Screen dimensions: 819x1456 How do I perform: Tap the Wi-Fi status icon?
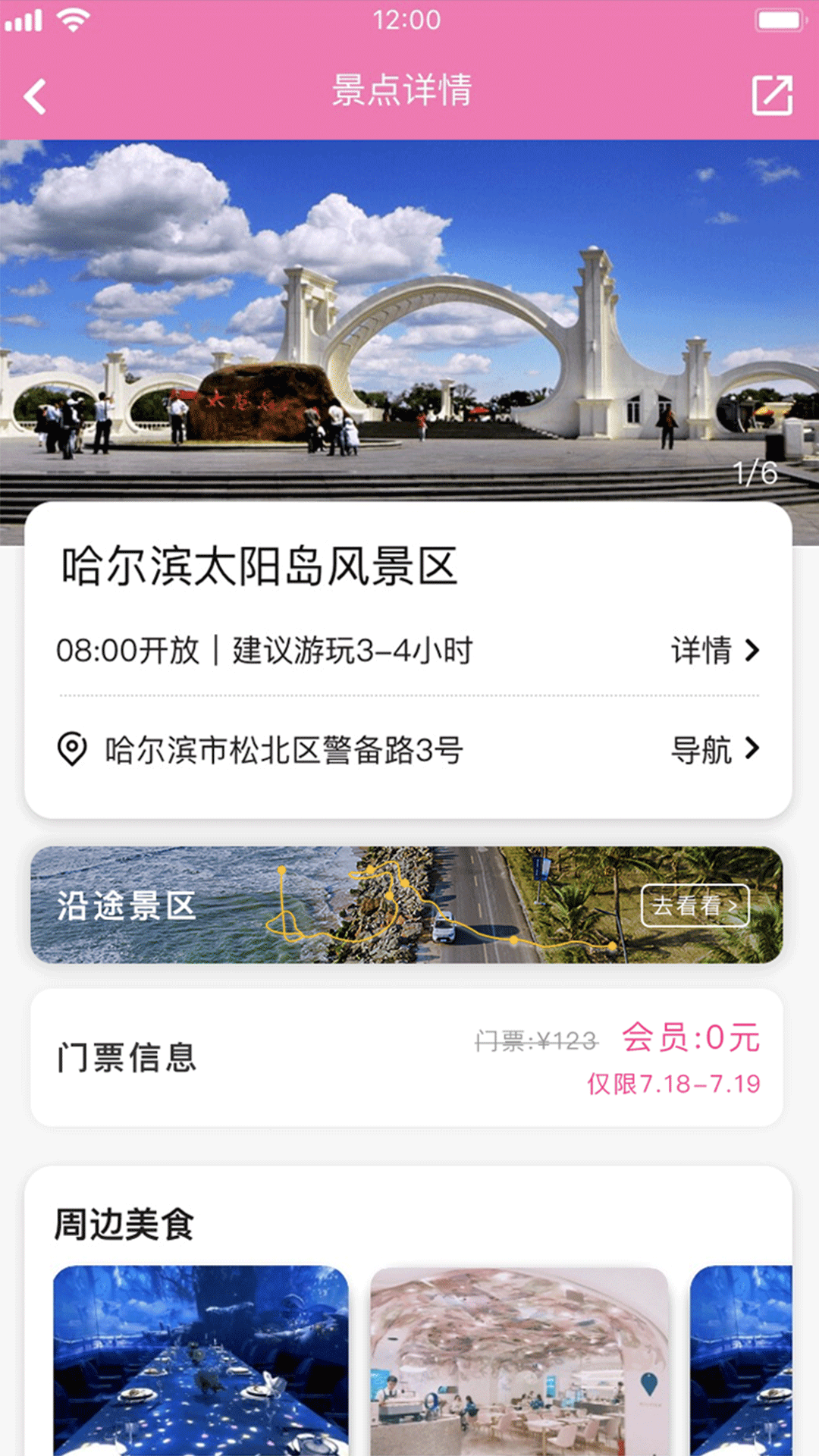pyautogui.click(x=71, y=21)
